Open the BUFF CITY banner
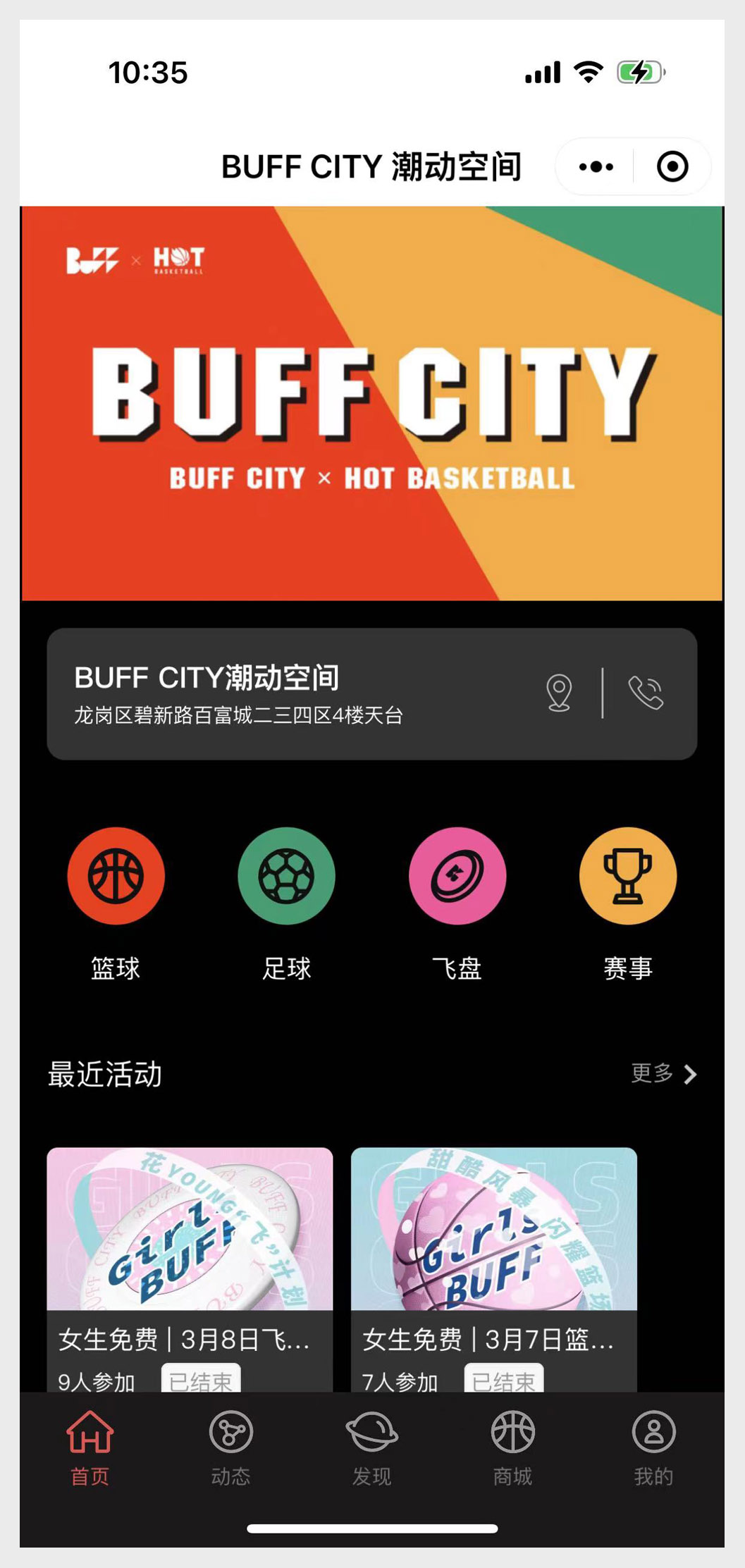 point(372,403)
